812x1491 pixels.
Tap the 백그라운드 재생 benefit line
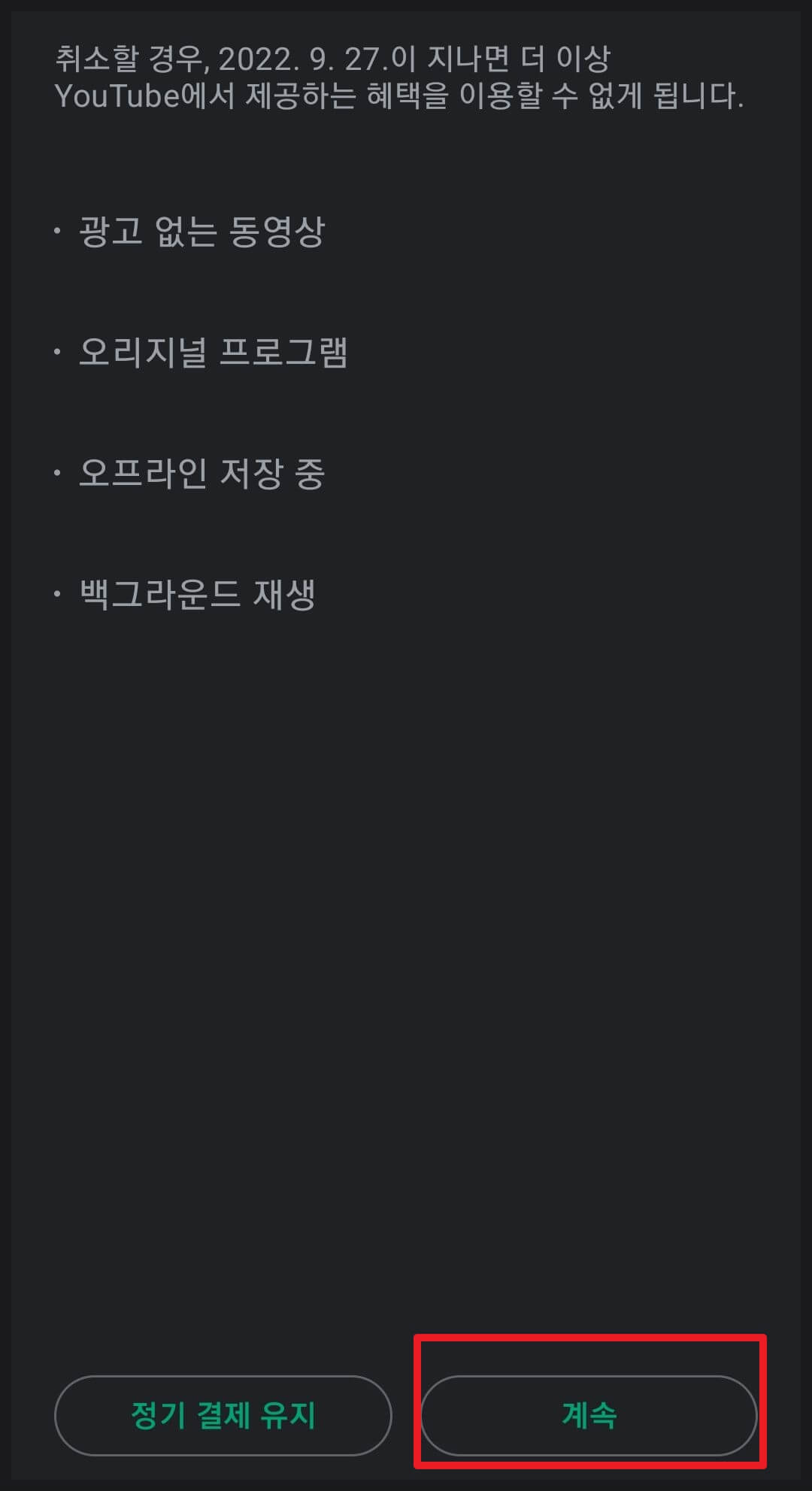click(199, 594)
